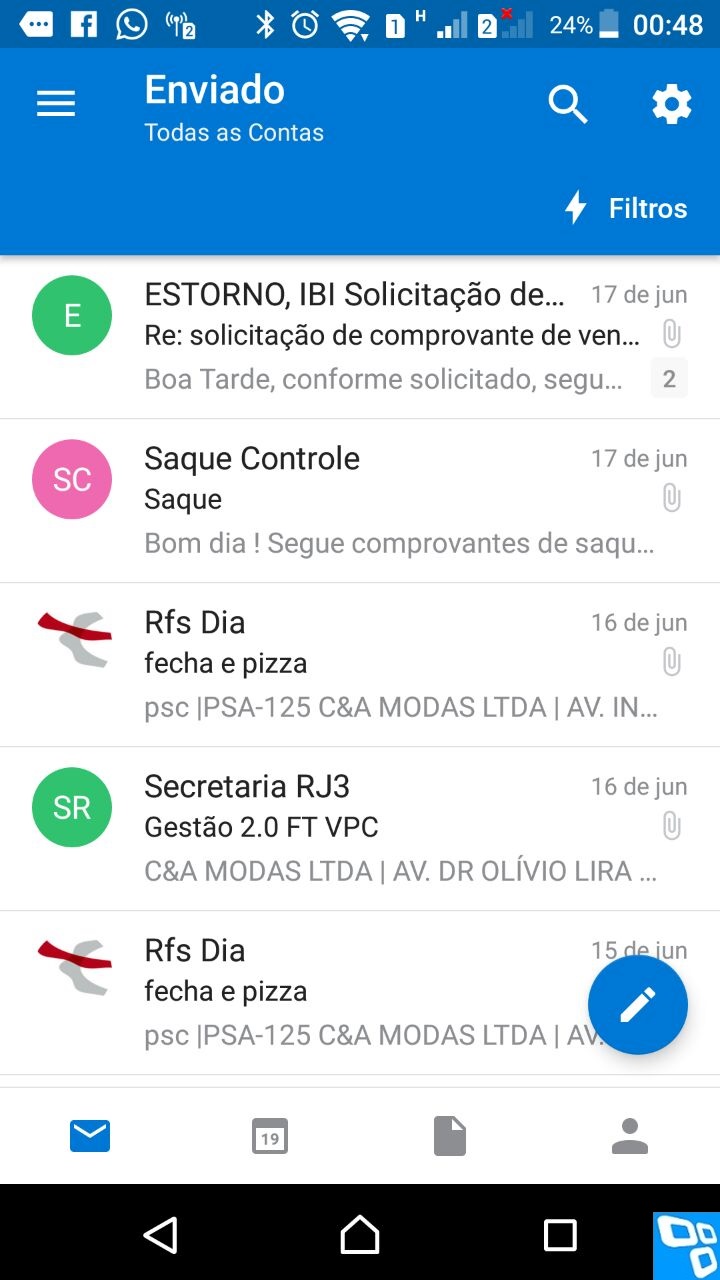720x1280 pixels.
Task: Tap the system back button
Action: click(x=160, y=1235)
